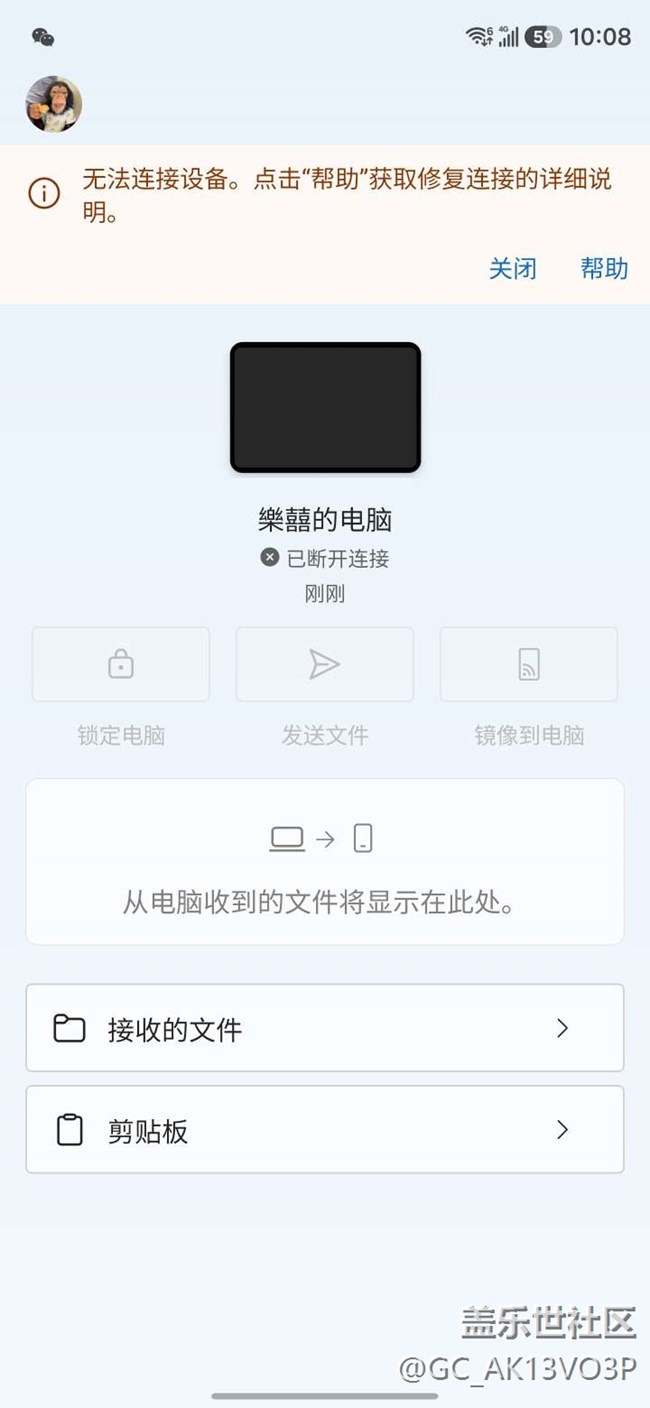Viewport: 650px width, 1408px height.
Task: Open the profile avatar
Action: pyautogui.click(x=53, y=104)
